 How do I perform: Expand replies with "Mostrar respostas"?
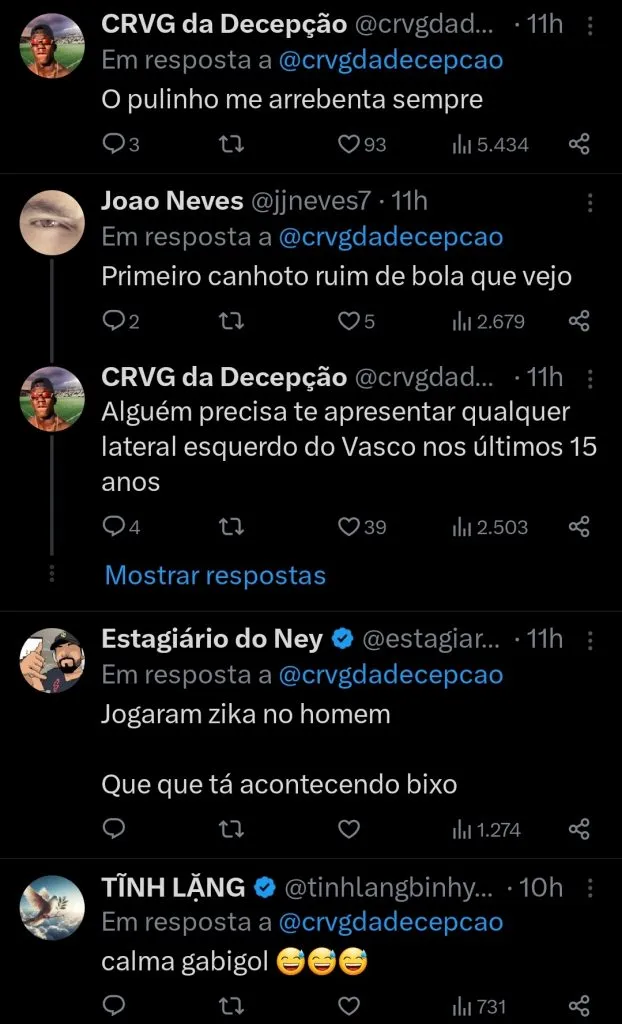coord(215,575)
